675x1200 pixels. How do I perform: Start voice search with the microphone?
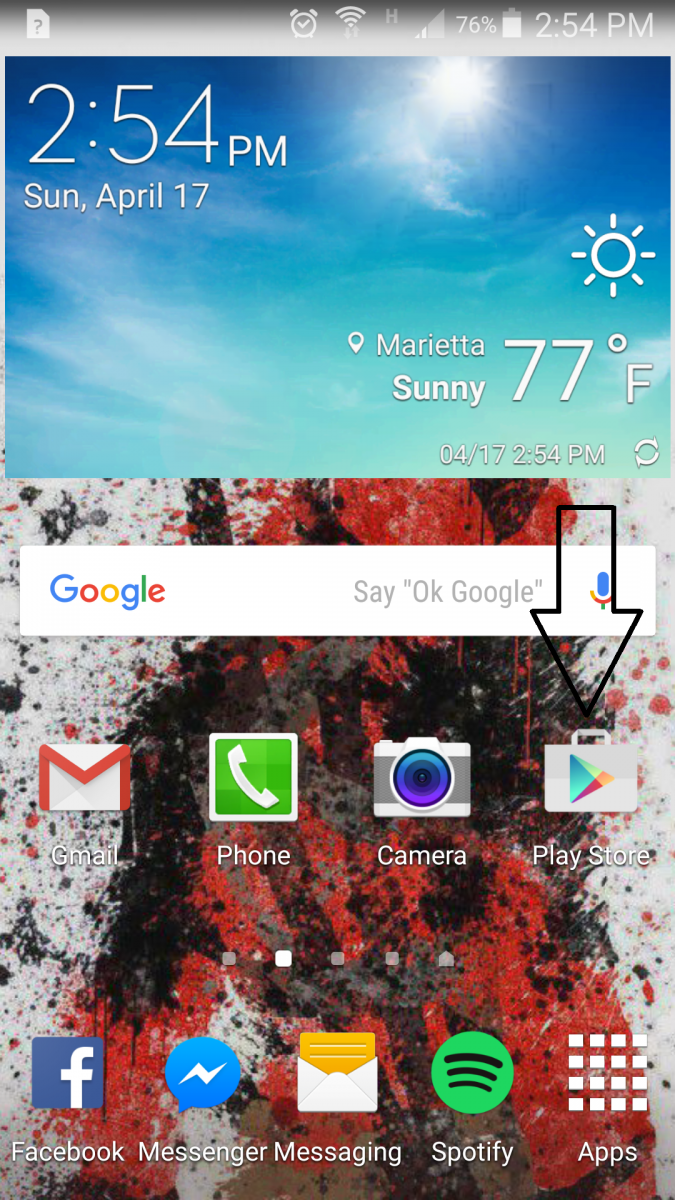601,590
